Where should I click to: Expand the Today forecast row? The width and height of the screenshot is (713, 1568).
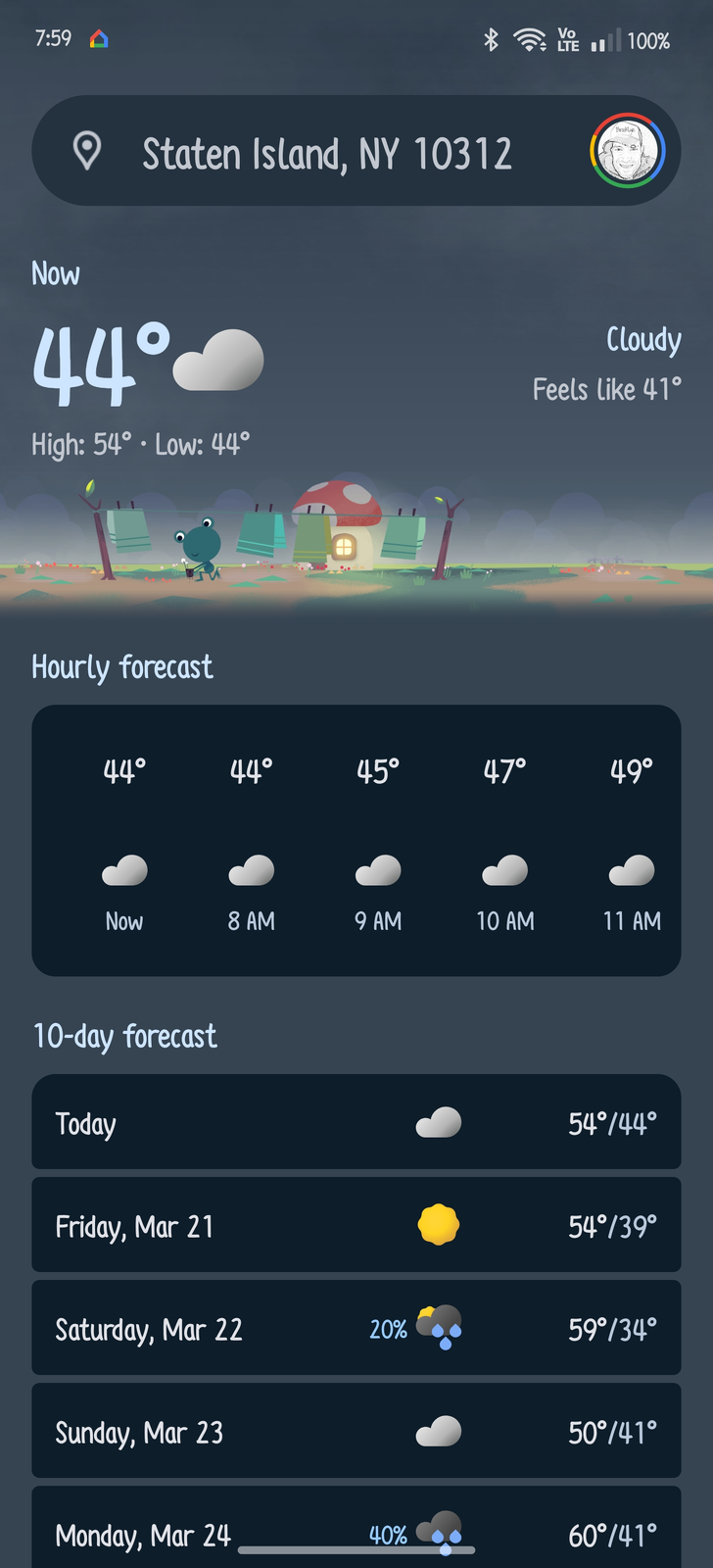coord(356,1122)
